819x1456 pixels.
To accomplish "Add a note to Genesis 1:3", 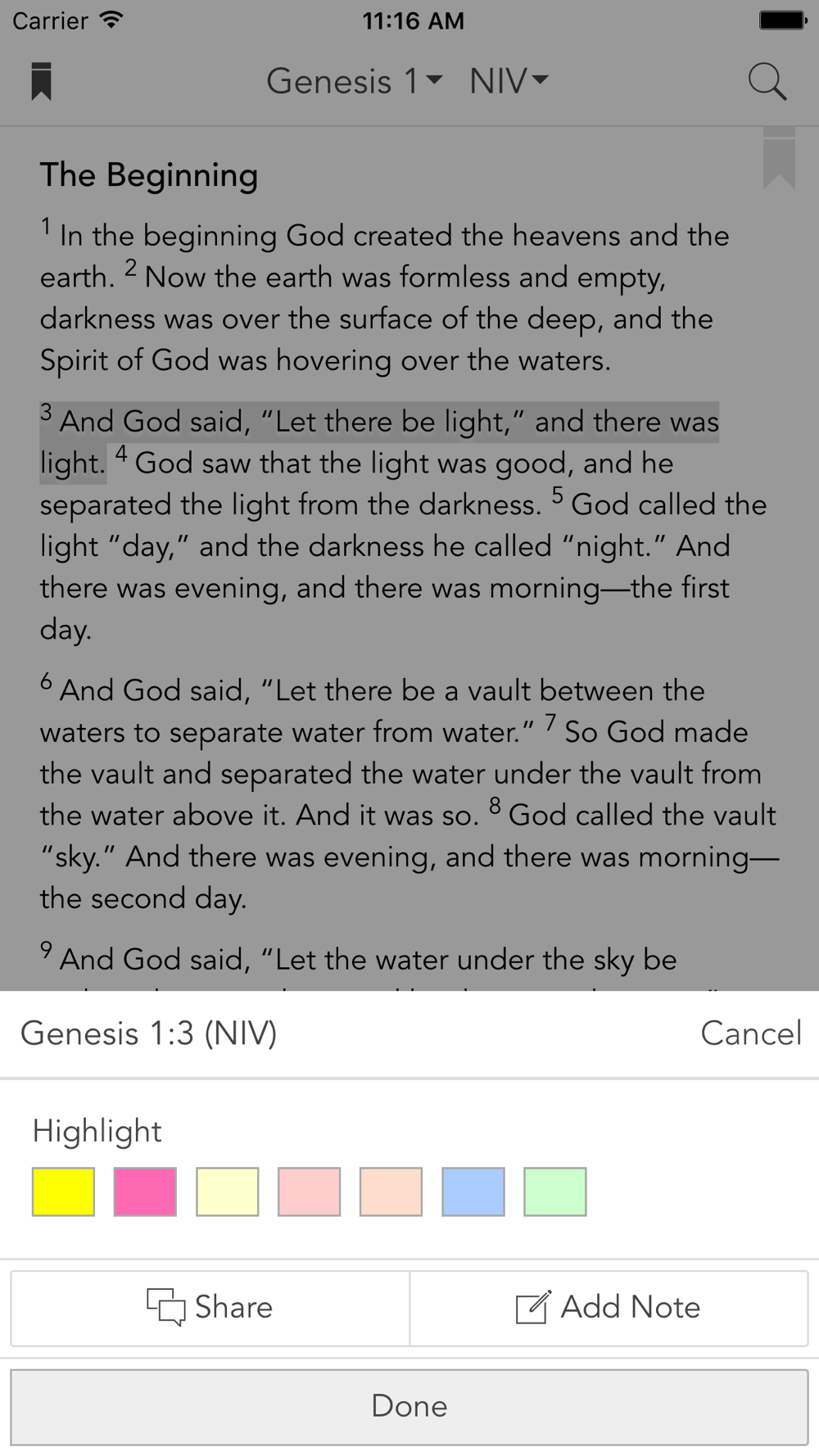I will 609,1308.
